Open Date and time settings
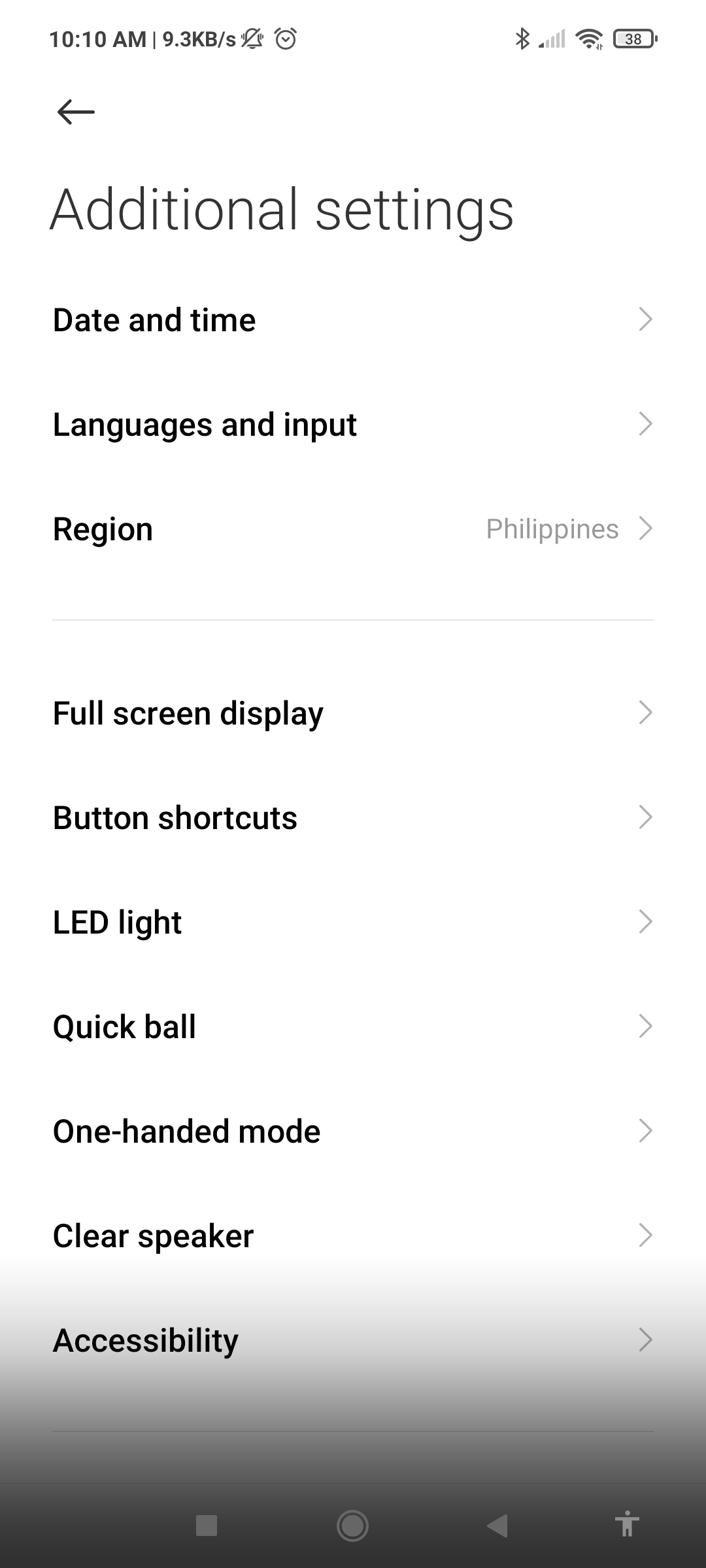The height and width of the screenshot is (1568, 706). coord(353,320)
